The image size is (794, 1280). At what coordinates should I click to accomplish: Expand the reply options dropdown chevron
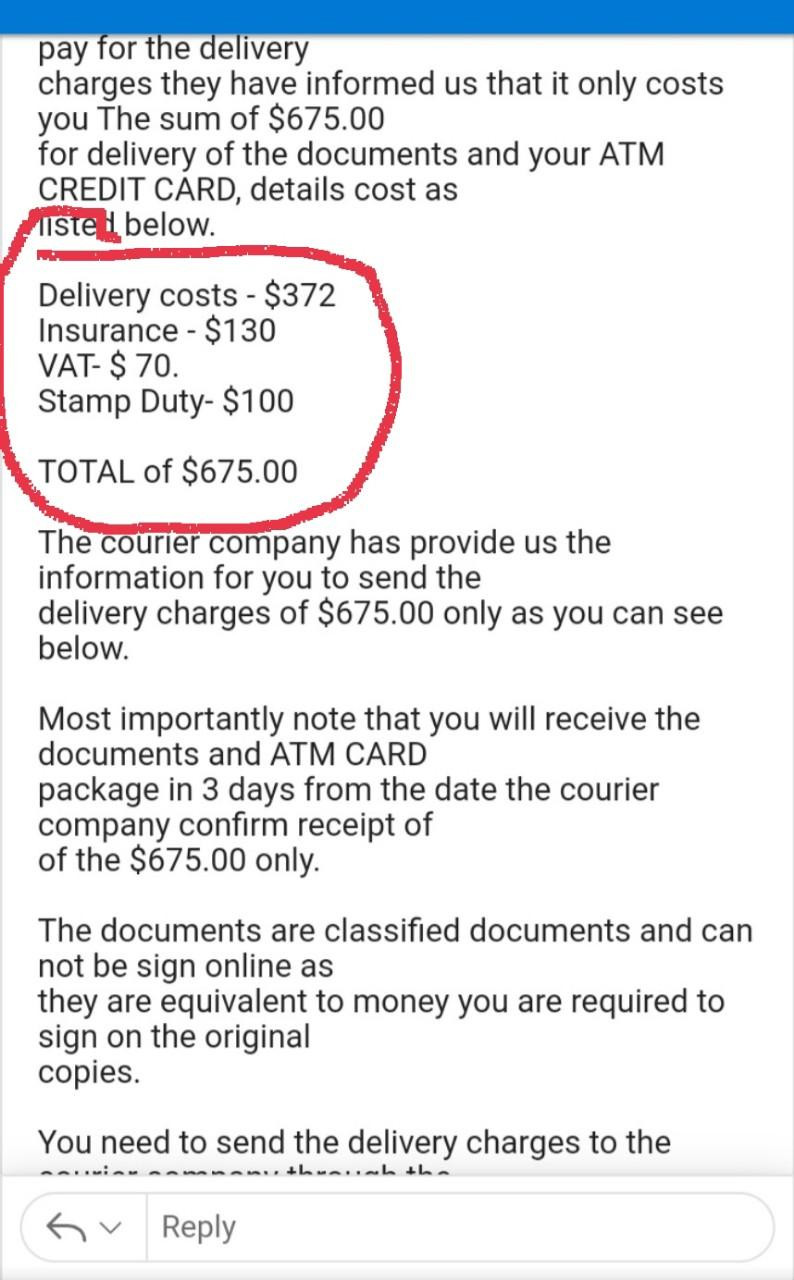coord(112,1228)
